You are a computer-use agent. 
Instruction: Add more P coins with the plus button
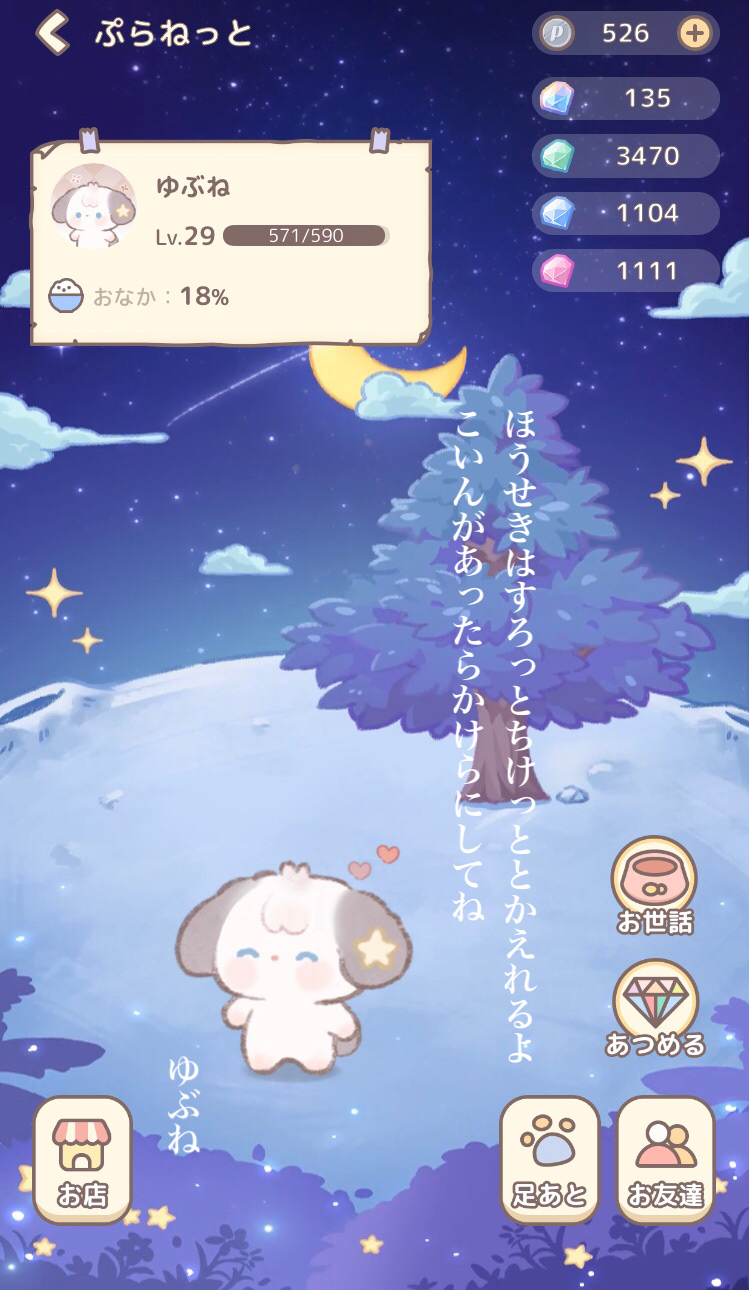(x=694, y=33)
